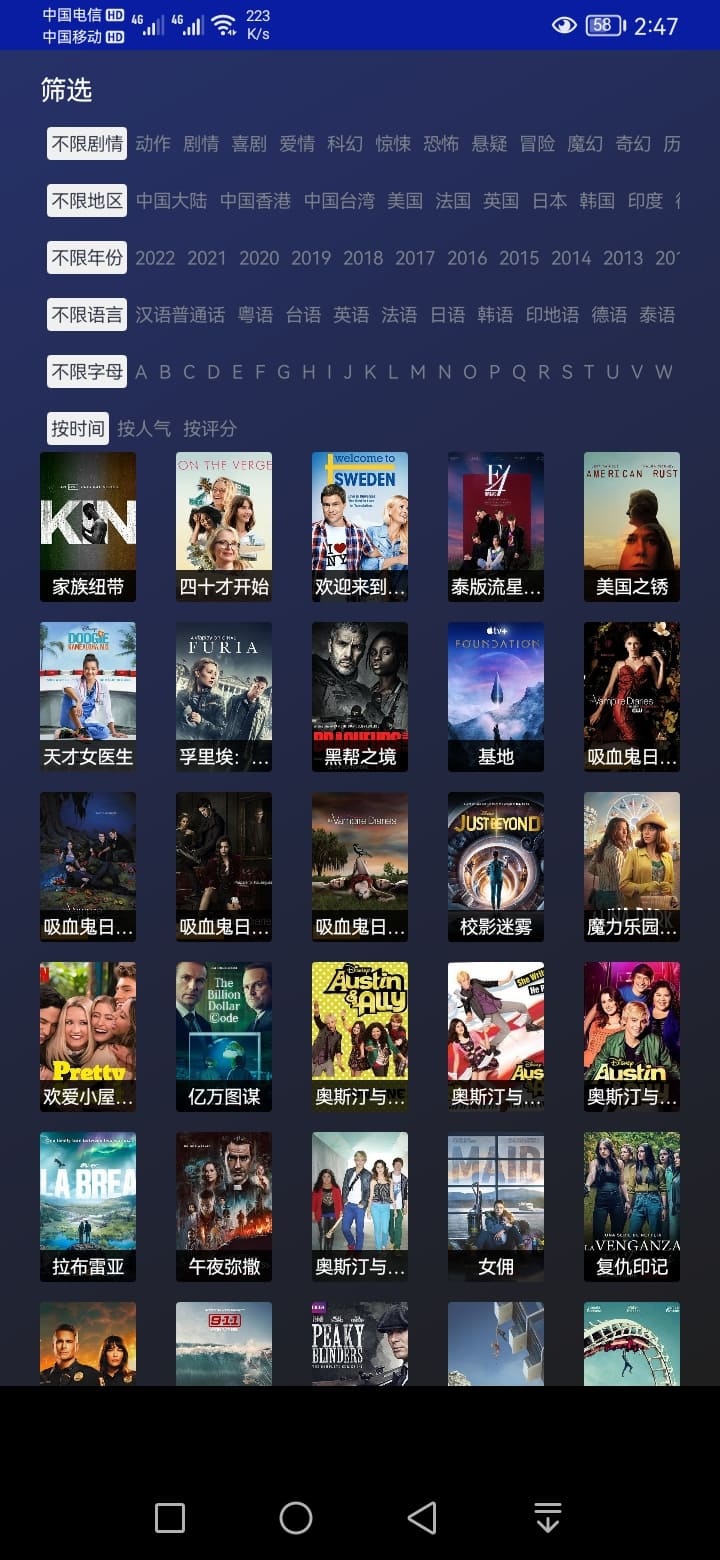Filter titles by letter F
The height and width of the screenshot is (1560, 720).
[x=260, y=372]
